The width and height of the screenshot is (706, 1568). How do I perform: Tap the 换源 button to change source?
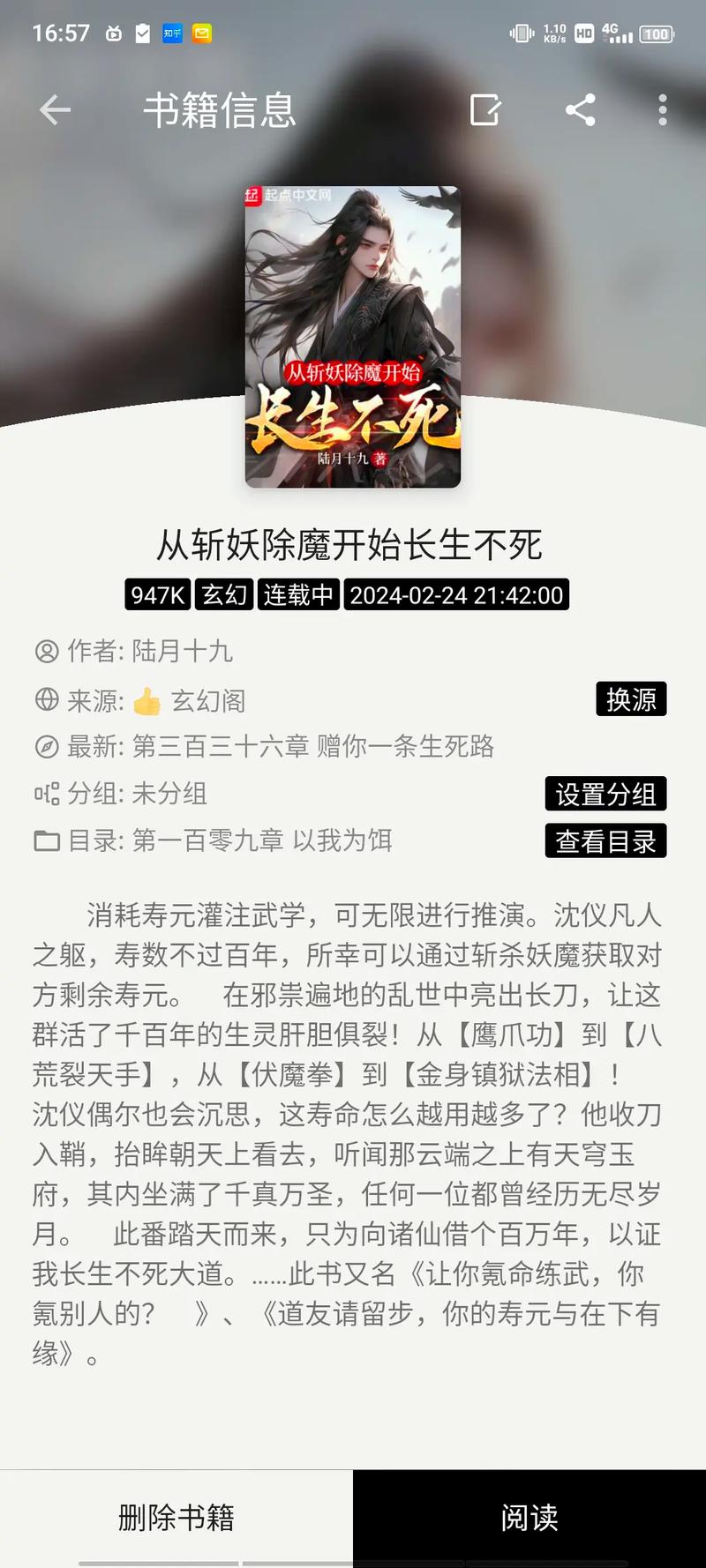click(631, 699)
